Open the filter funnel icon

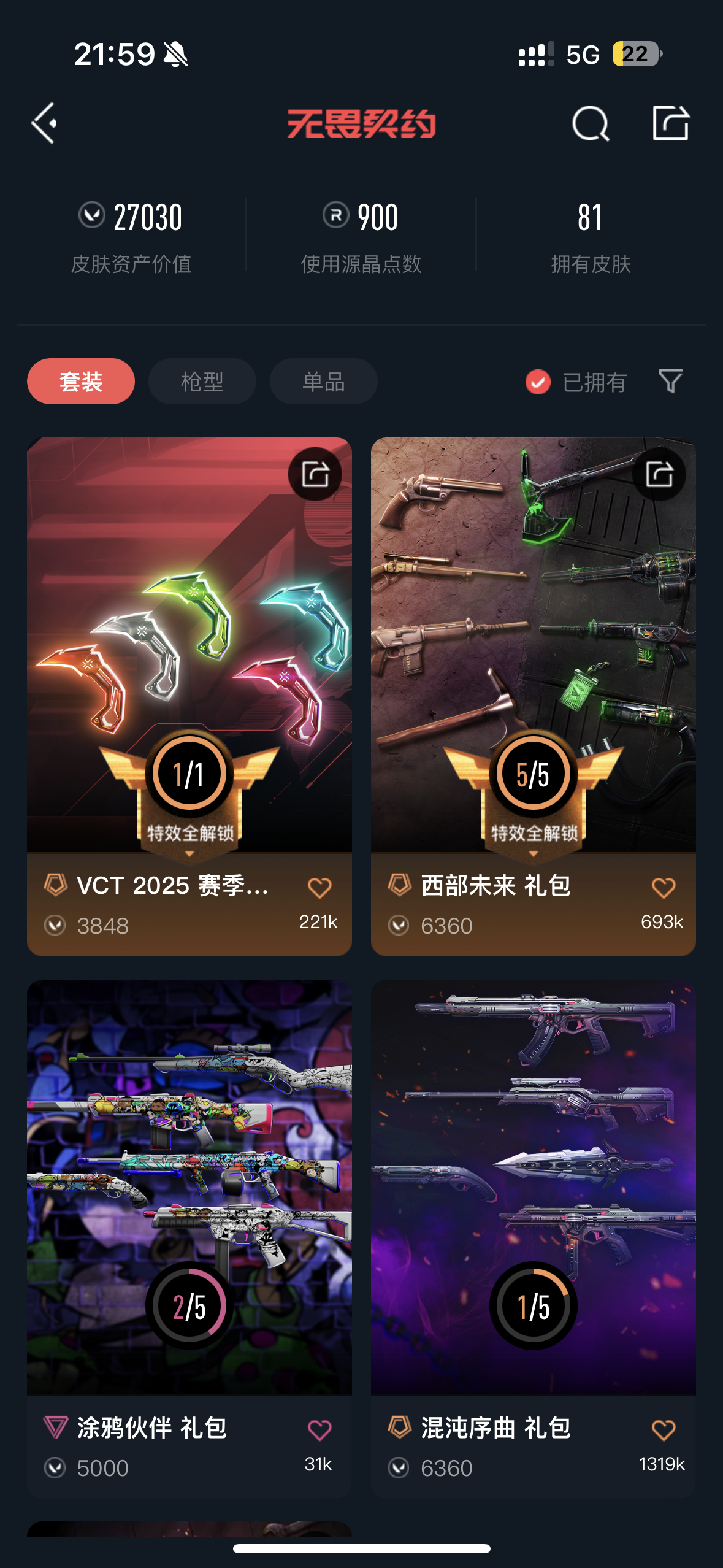[x=670, y=381]
